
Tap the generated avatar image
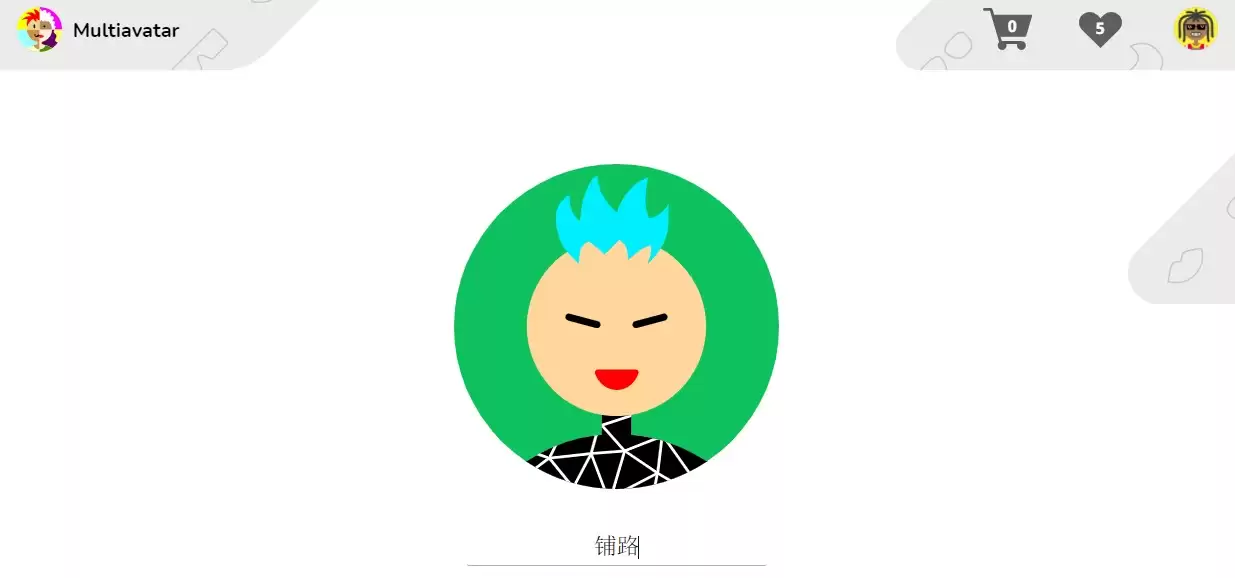coord(616,326)
